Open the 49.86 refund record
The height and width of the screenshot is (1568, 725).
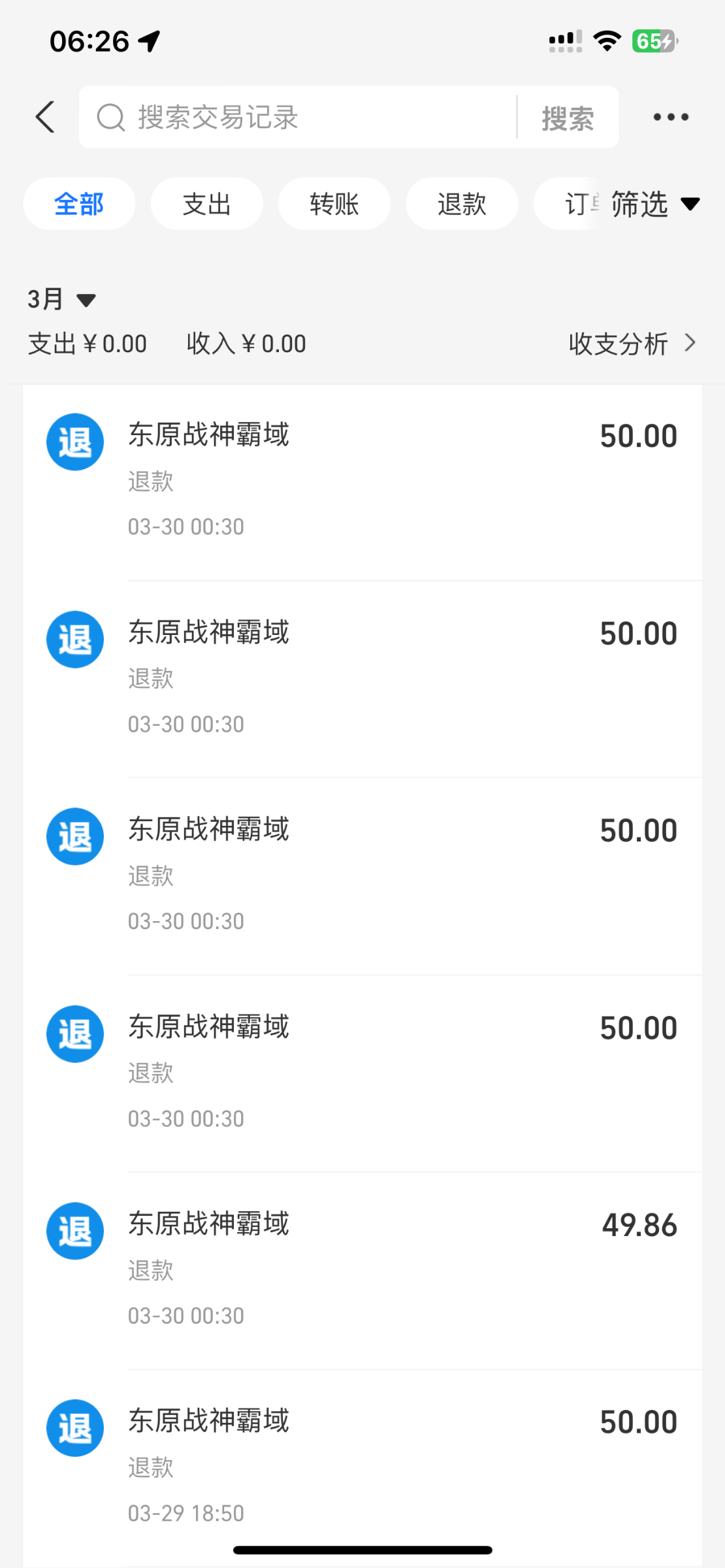pyautogui.click(x=362, y=1271)
